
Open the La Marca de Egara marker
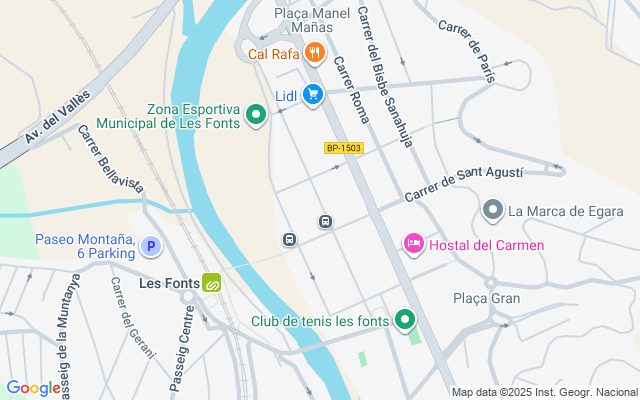point(492,210)
